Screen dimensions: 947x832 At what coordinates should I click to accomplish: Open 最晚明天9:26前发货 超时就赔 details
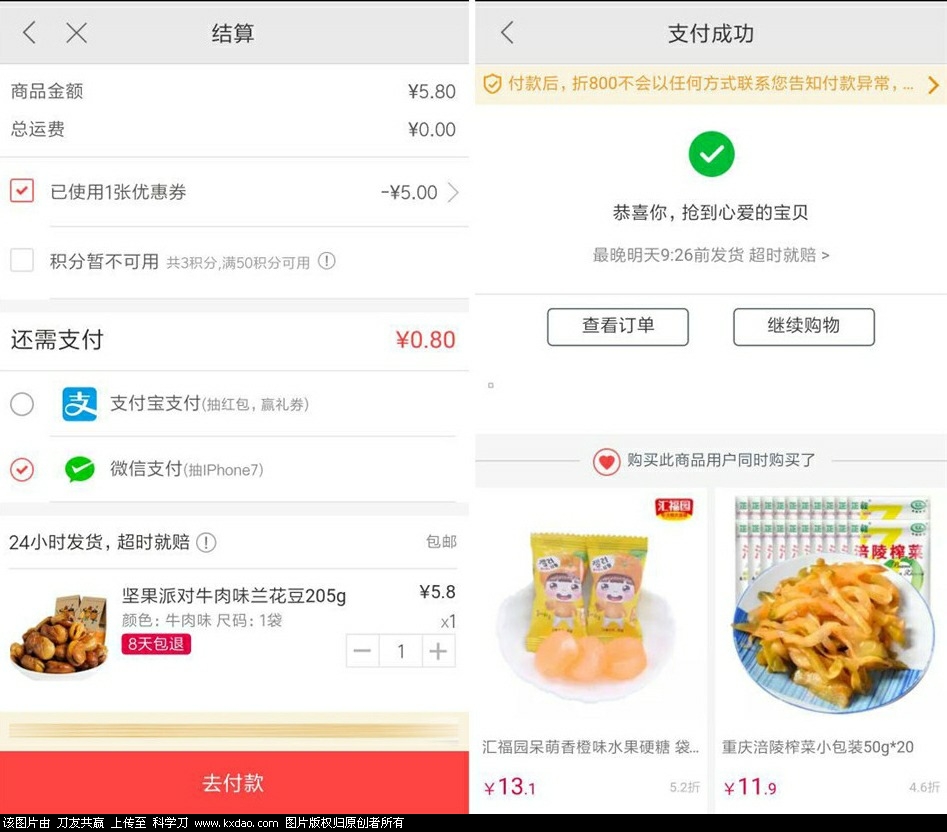pyautogui.click(x=710, y=255)
